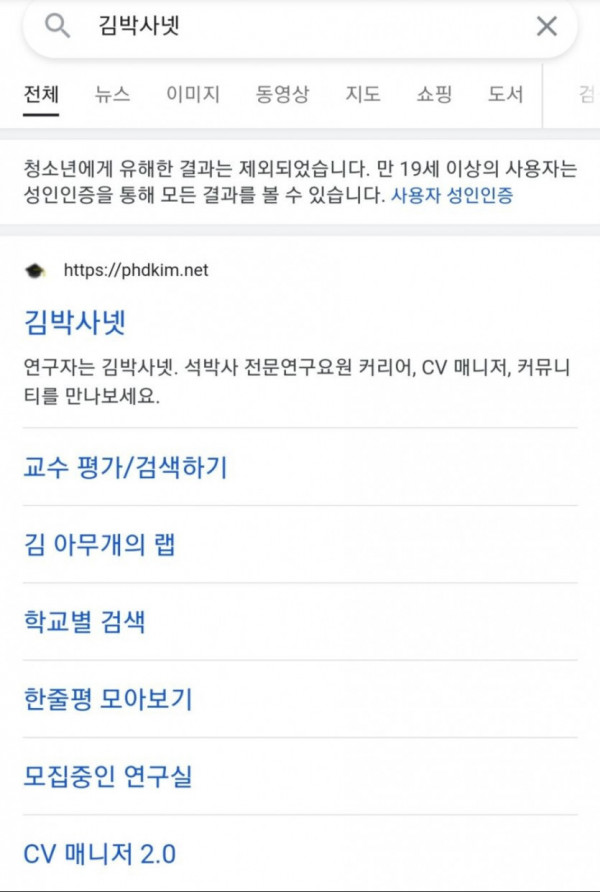Open the 한줄평 모아보기 sitelink
Viewport: 600px width, 892px height.
click(x=108, y=699)
